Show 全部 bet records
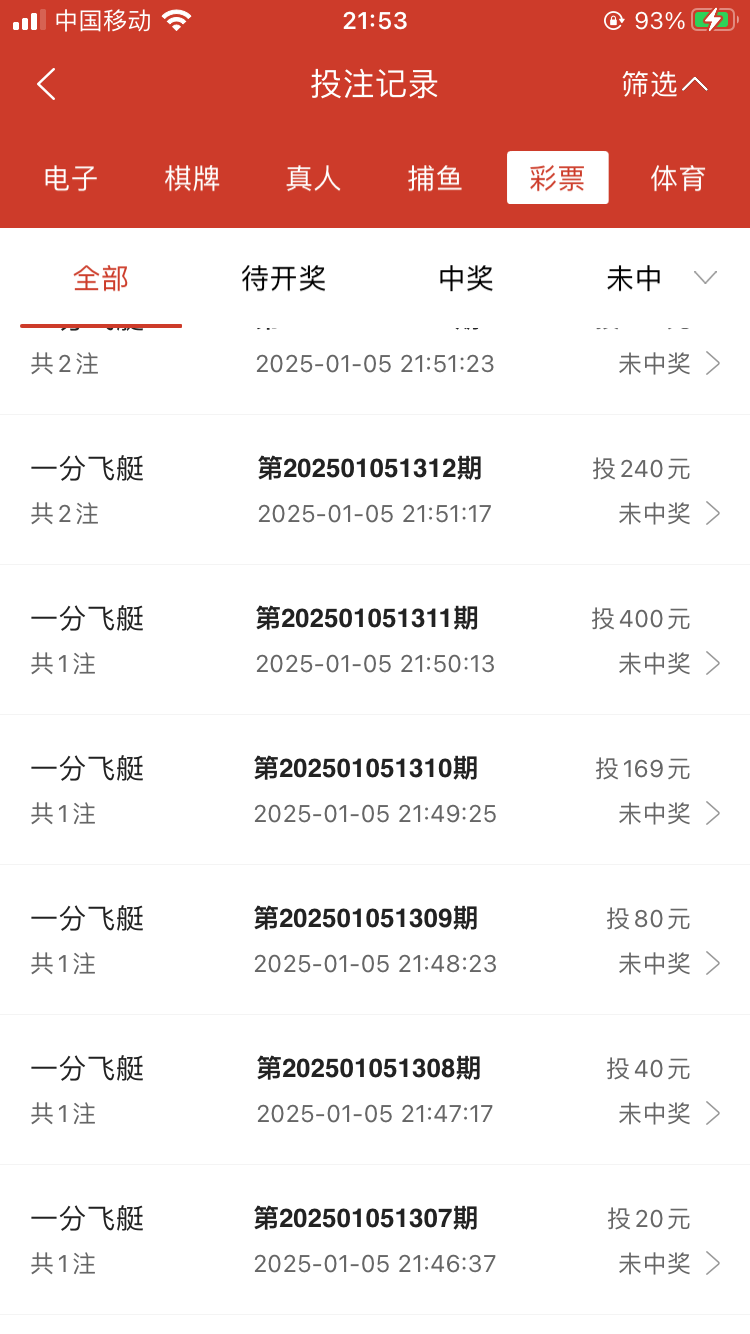 point(101,279)
